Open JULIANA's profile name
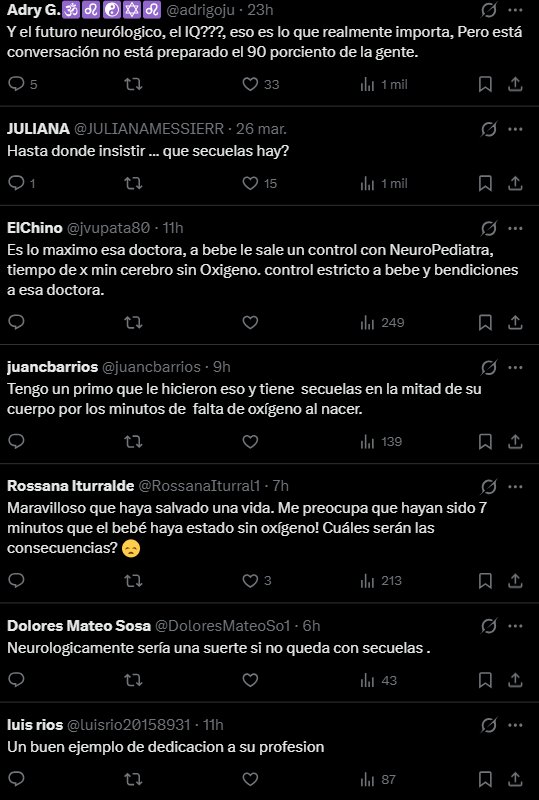Image resolution: width=539 pixels, height=800 pixels. click(38, 129)
